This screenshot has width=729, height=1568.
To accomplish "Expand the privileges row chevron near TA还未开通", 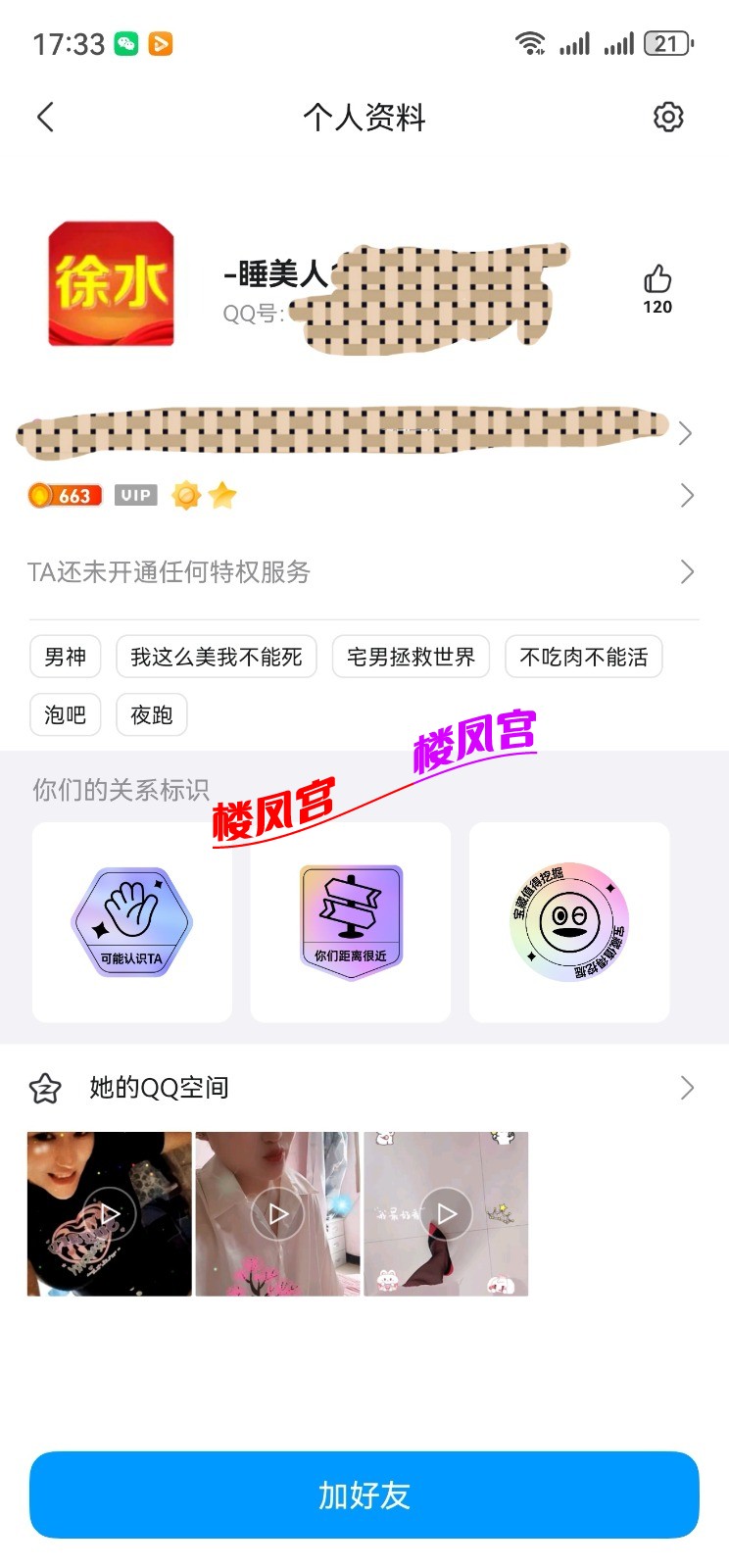I will pyautogui.click(x=687, y=571).
